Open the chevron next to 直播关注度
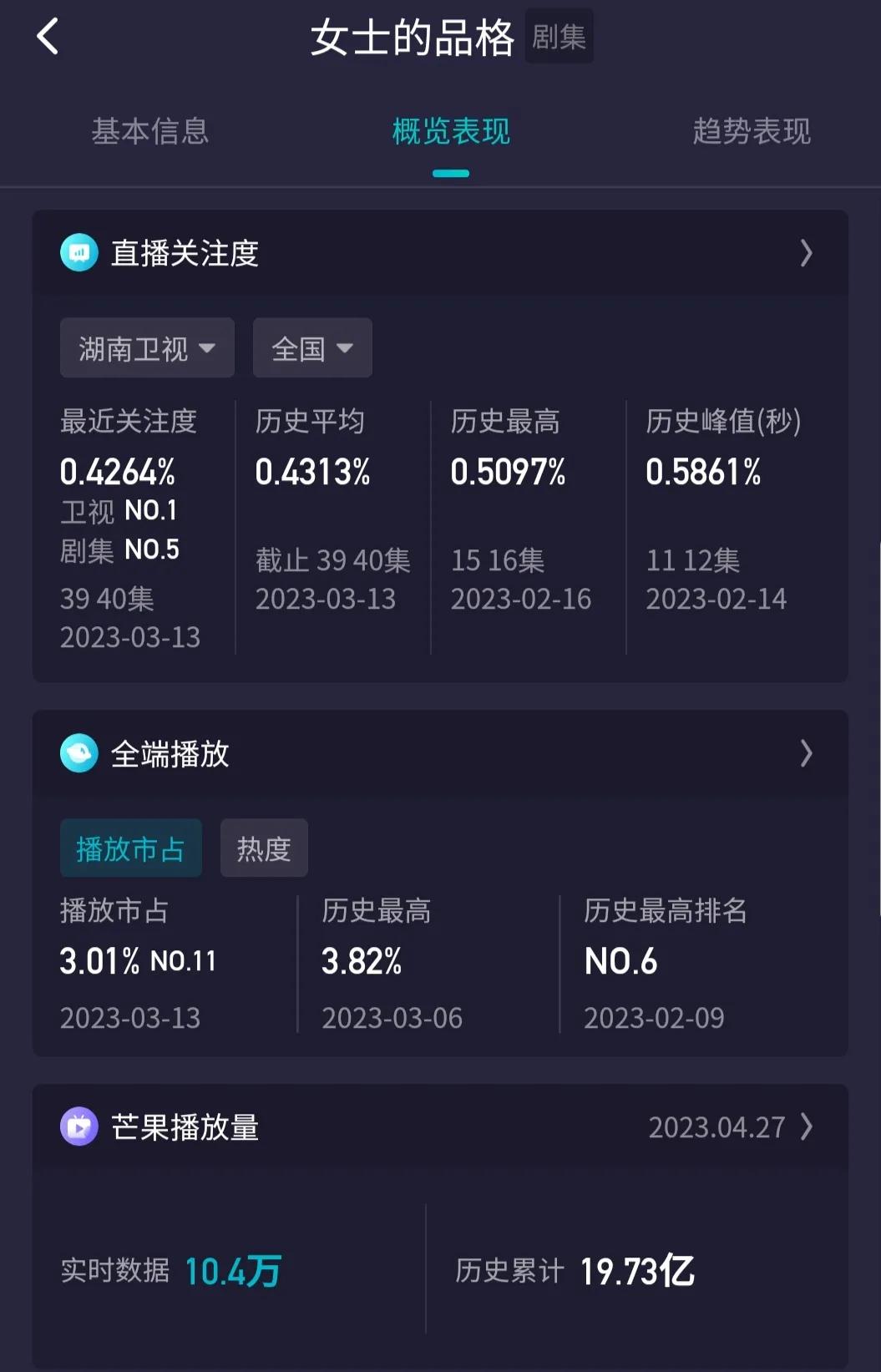The height and width of the screenshot is (1372, 881). tap(806, 252)
